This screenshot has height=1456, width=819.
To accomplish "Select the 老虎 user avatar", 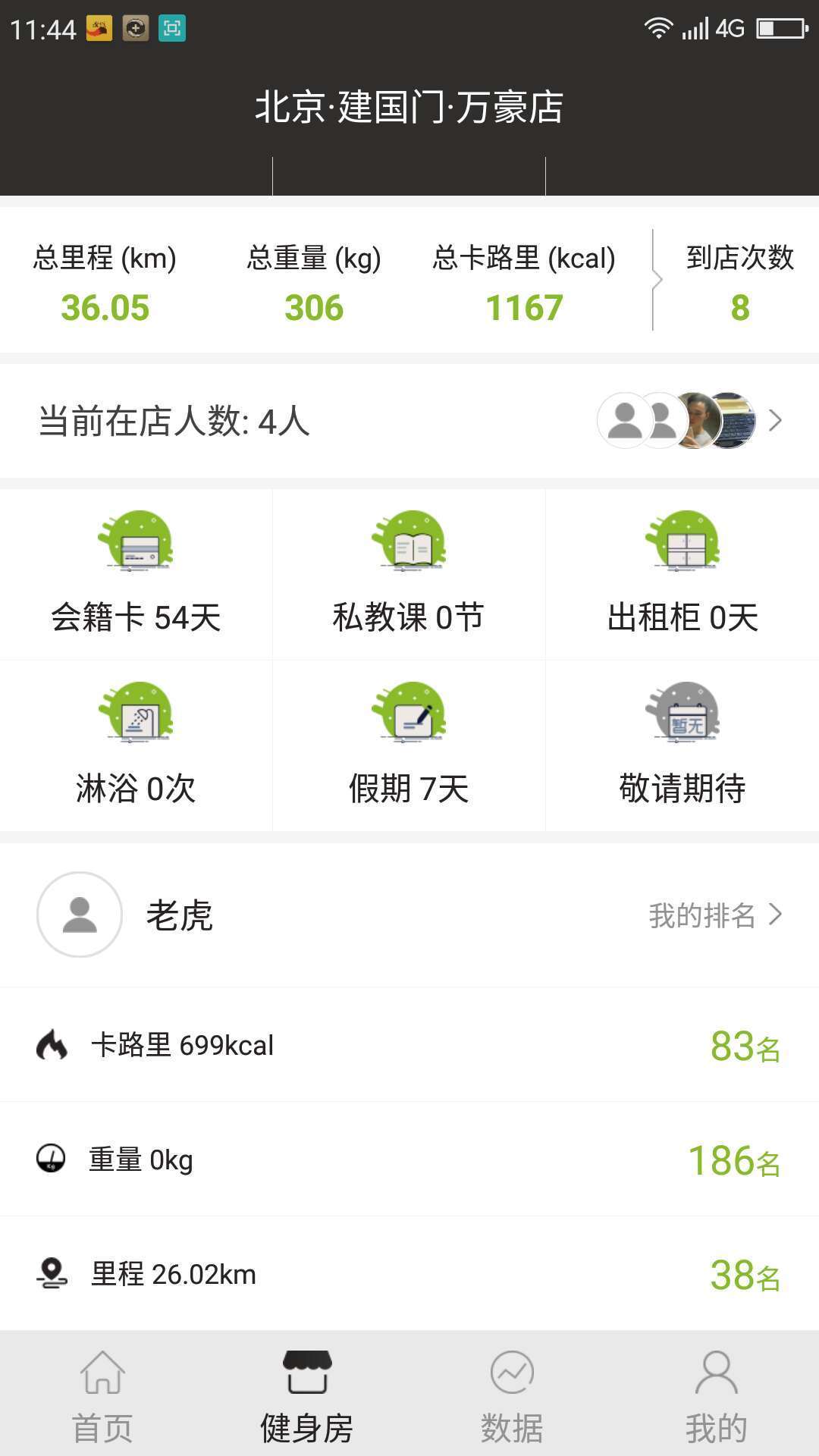I will tap(80, 915).
